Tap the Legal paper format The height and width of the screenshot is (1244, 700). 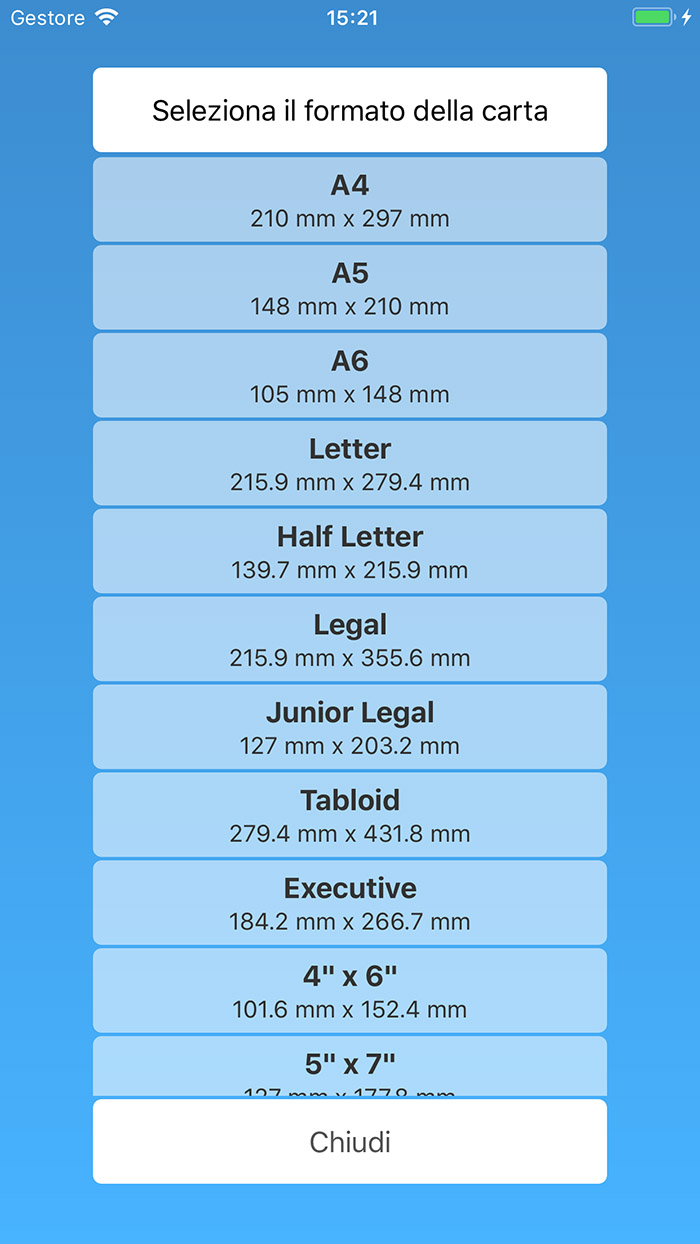(x=350, y=639)
